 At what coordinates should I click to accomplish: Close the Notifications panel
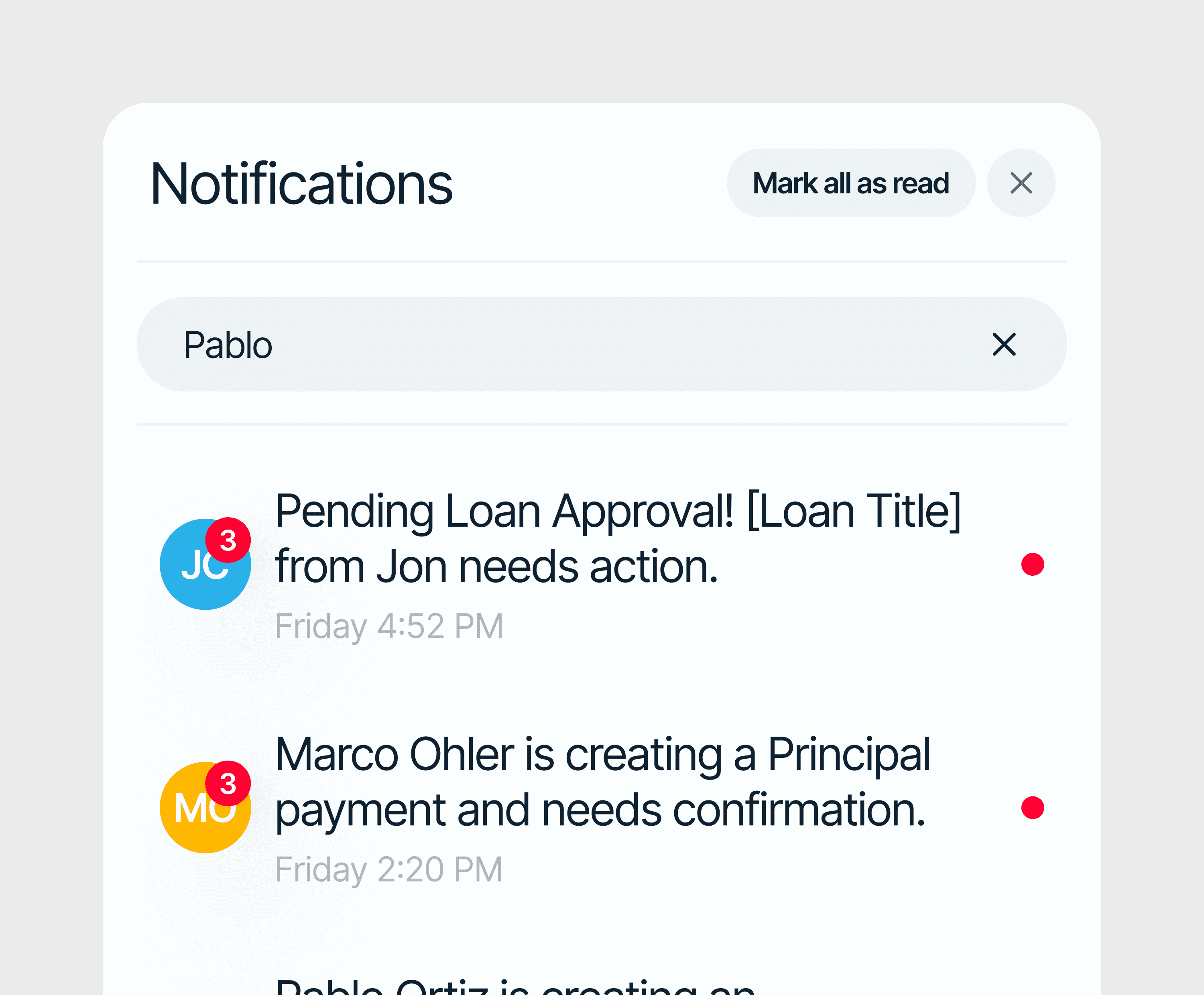pos(1021,183)
